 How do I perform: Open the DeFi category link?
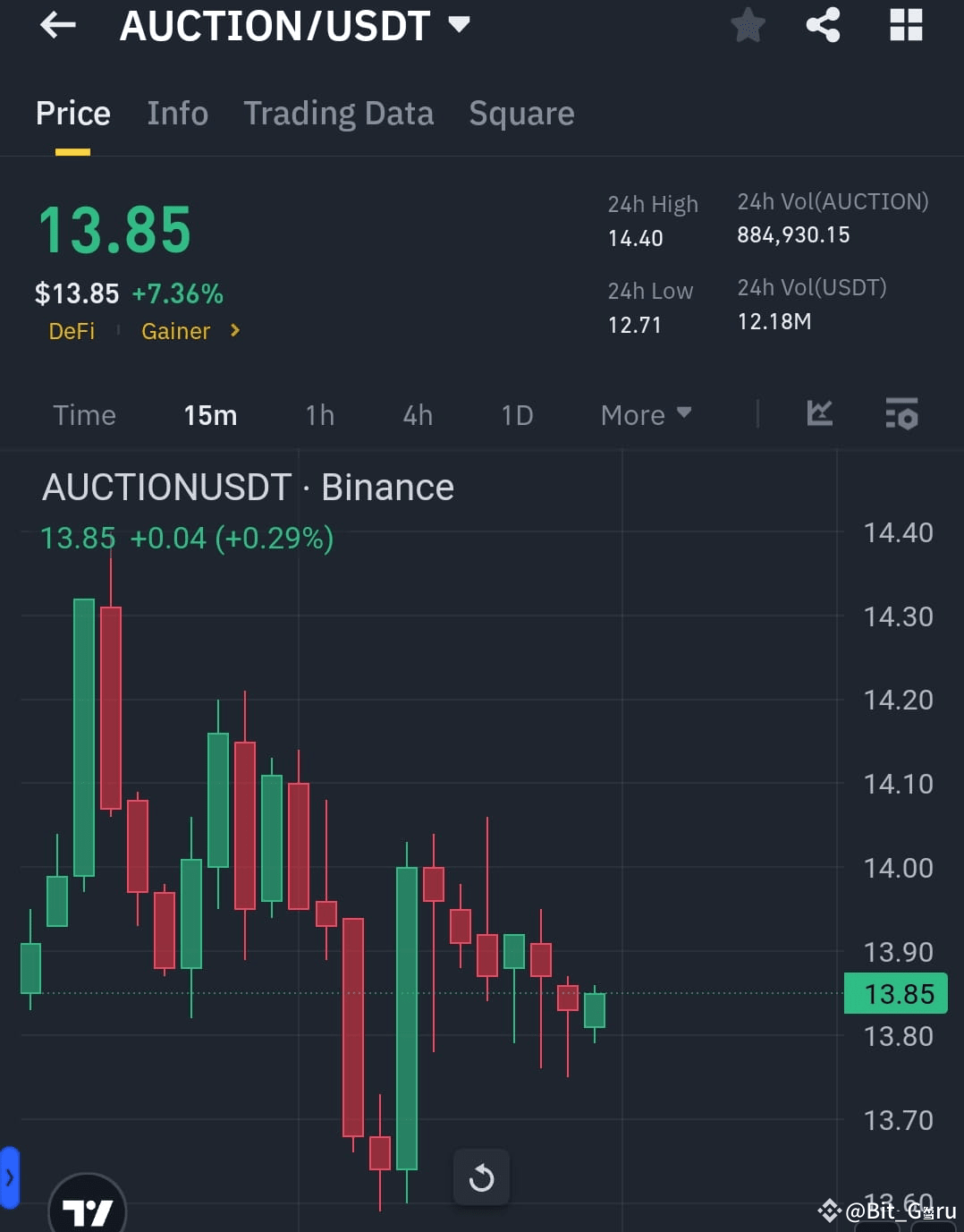click(x=72, y=331)
